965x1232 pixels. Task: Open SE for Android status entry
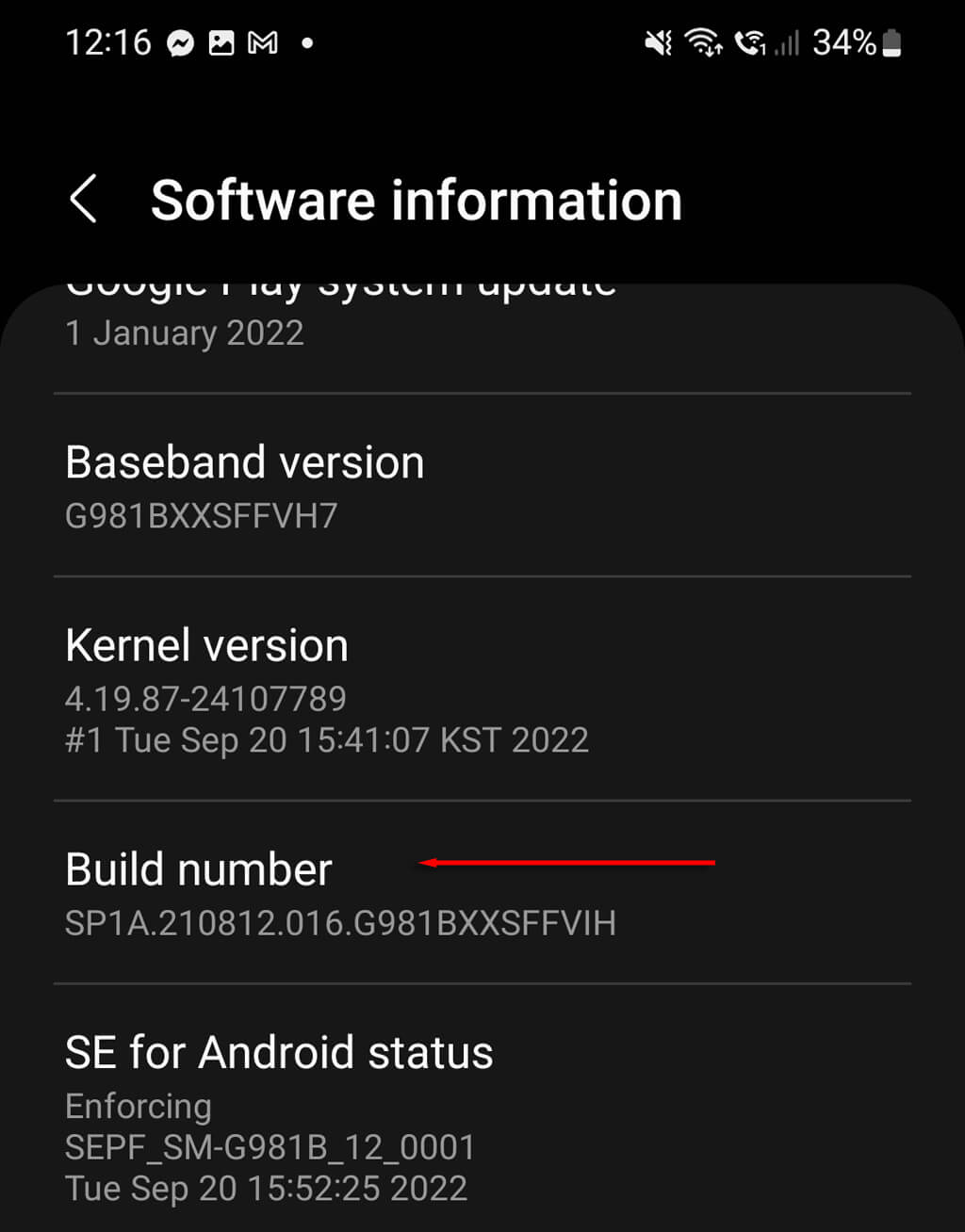(279, 1115)
